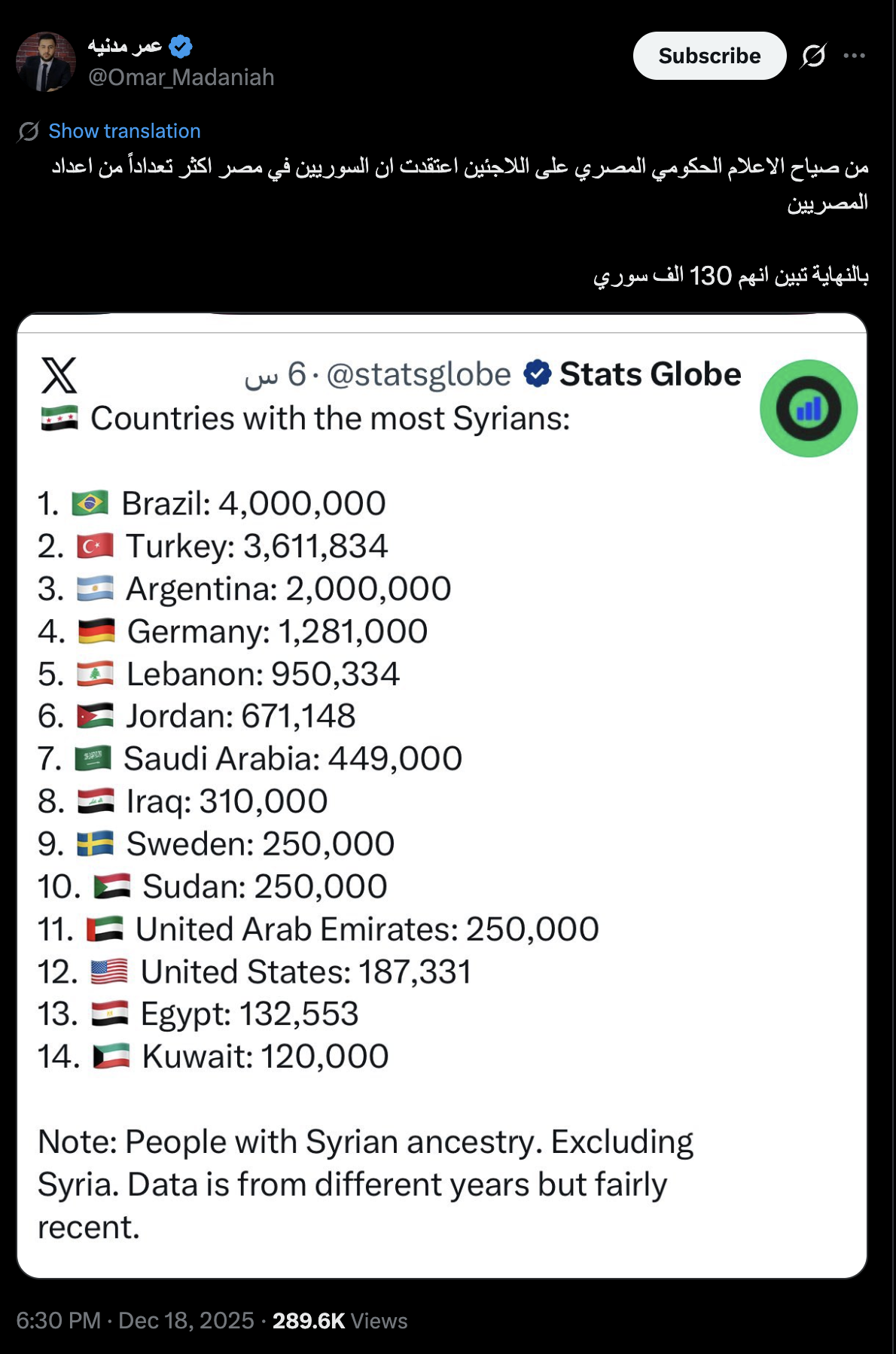Open the @Omar_Madaniah handle

tap(181, 77)
